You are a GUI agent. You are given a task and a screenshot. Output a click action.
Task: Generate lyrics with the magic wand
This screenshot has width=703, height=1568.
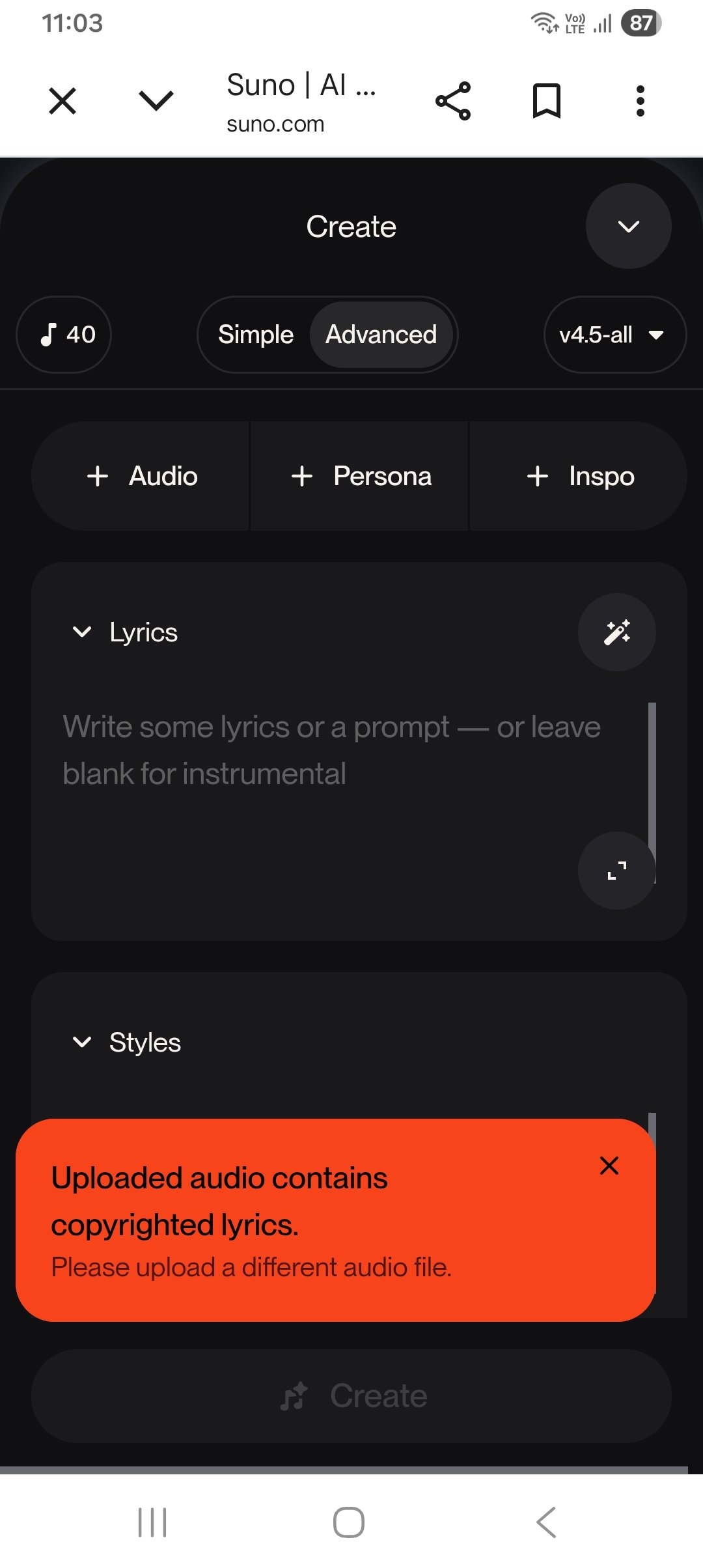point(616,632)
